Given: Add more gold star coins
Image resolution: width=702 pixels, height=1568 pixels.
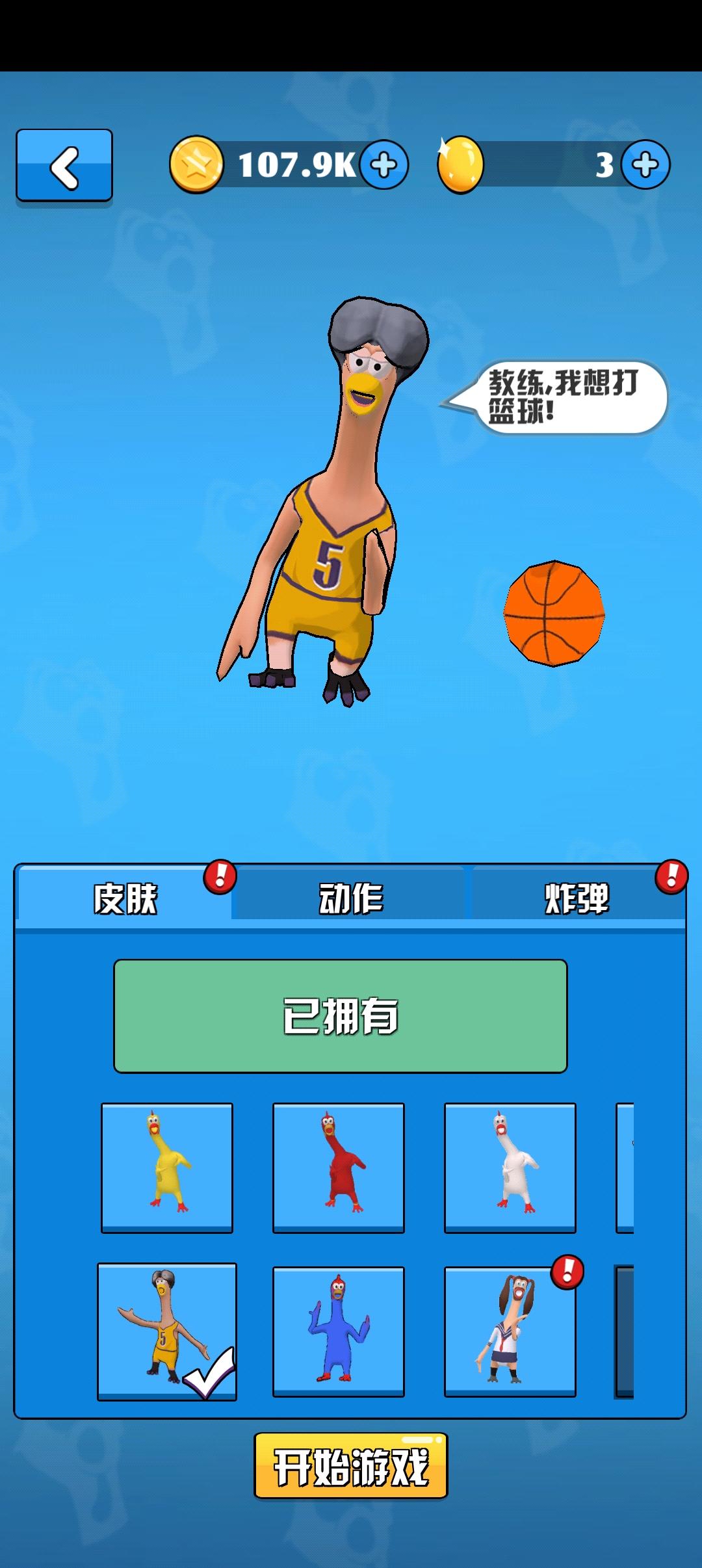Looking at the screenshot, I should point(384,165).
